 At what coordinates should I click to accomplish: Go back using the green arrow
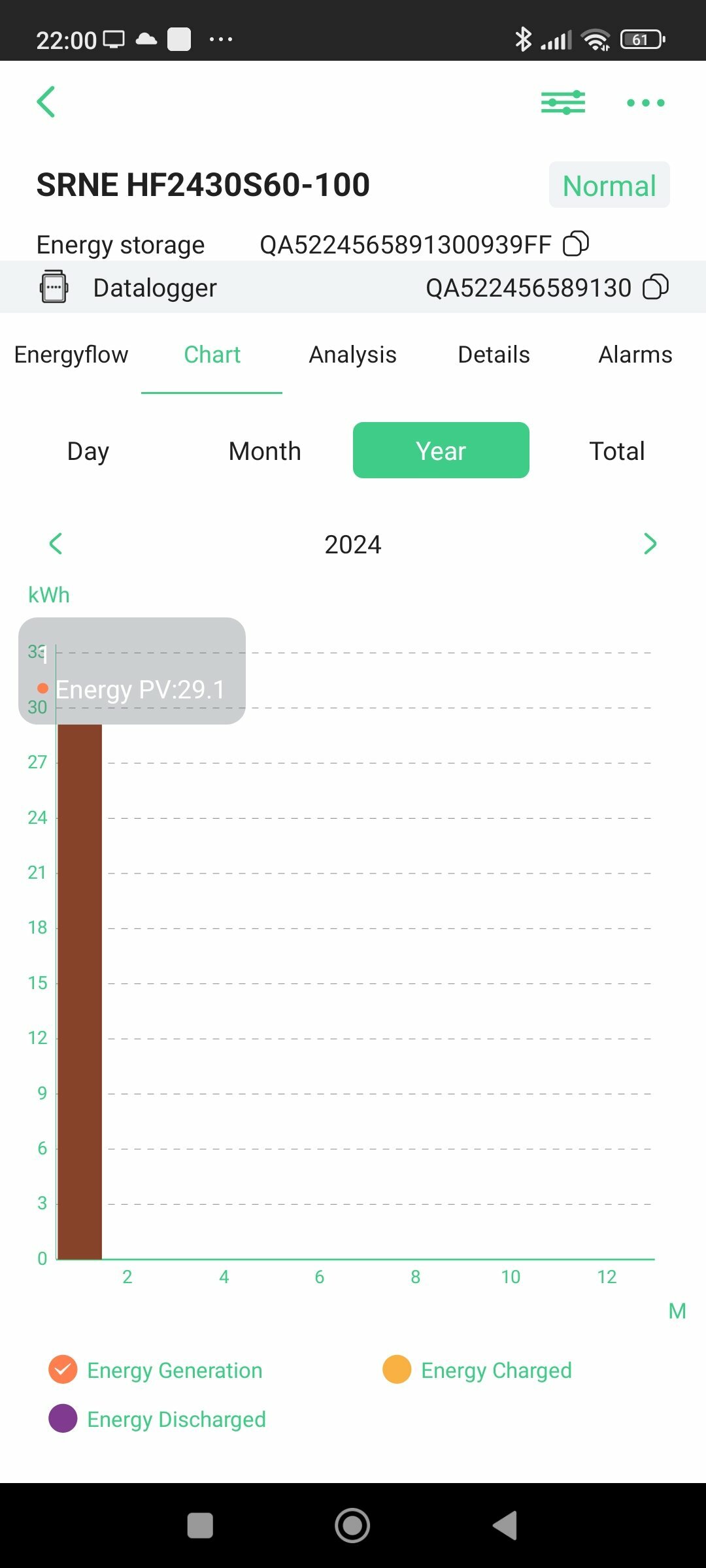[46, 103]
